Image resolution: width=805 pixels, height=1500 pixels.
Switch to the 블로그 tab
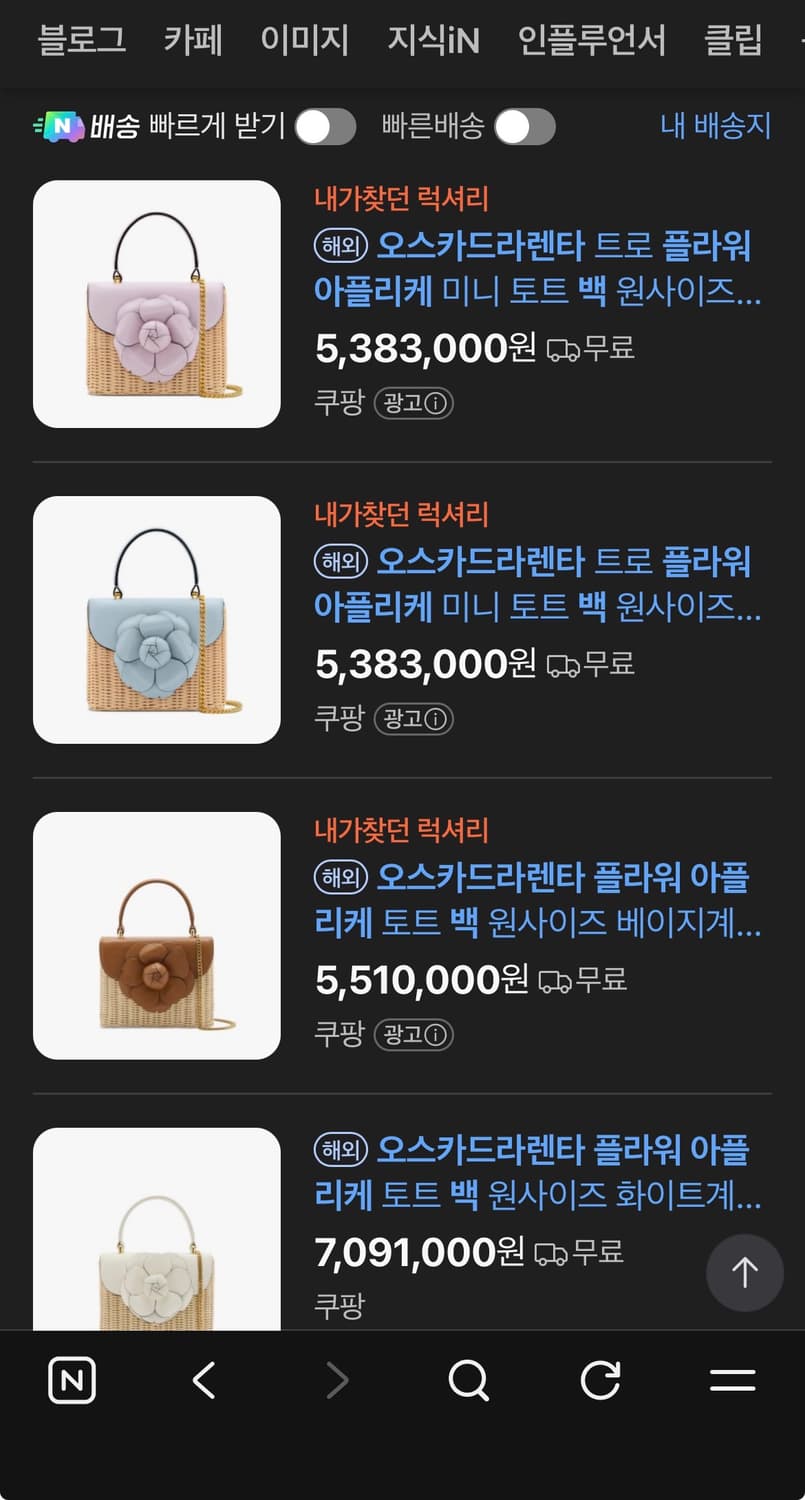(x=76, y=39)
